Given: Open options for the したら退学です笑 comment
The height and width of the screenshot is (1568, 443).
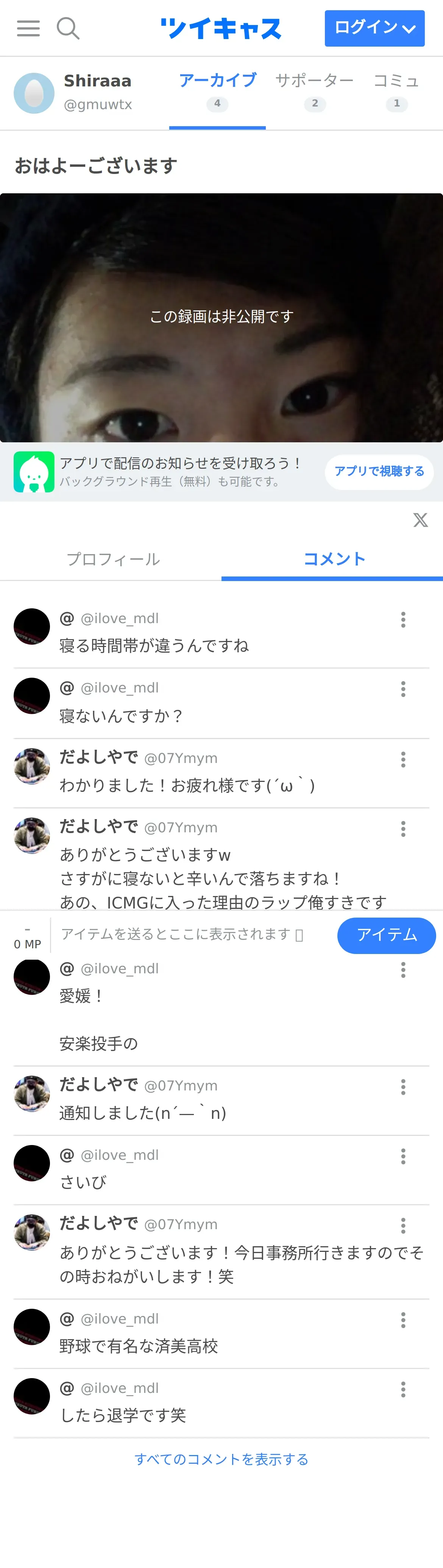Looking at the screenshot, I should tap(403, 1389).
